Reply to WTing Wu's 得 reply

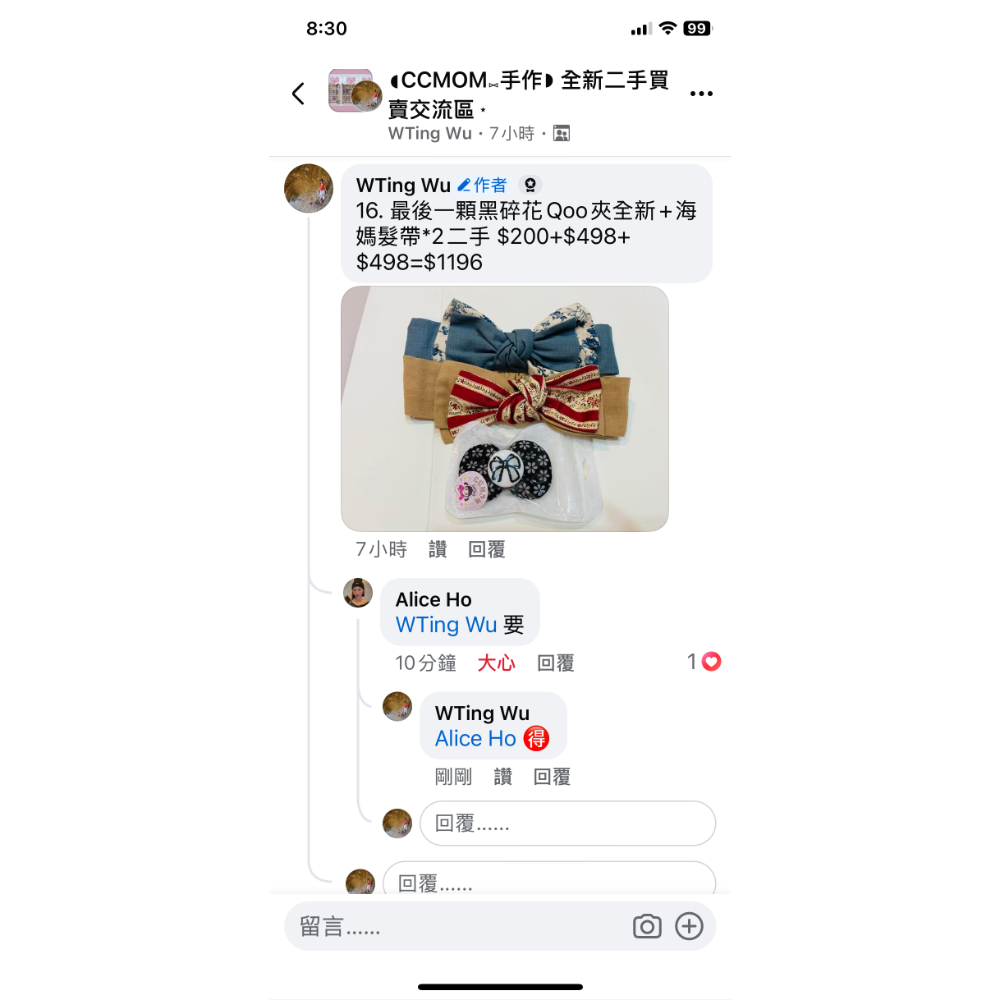click(x=552, y=776)
